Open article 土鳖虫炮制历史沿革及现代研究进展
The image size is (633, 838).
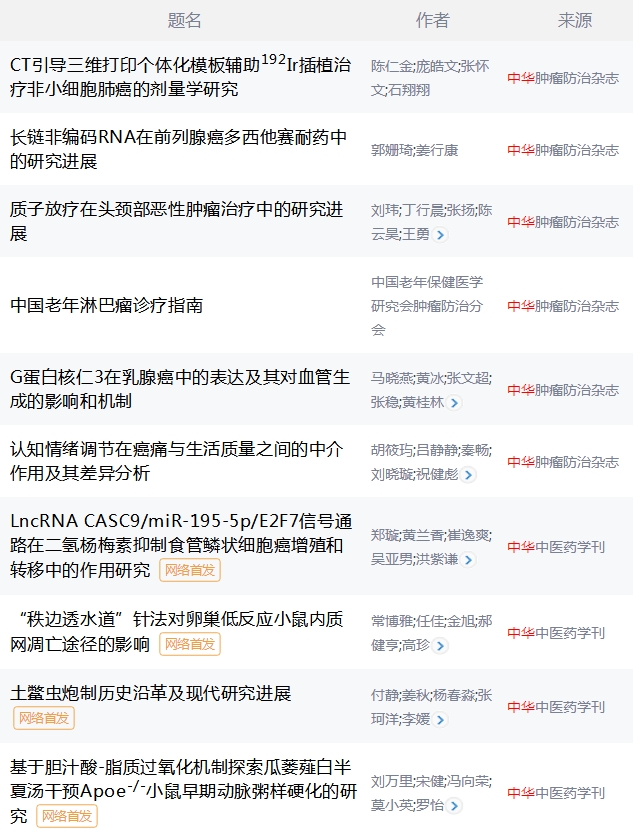point(150,693)
